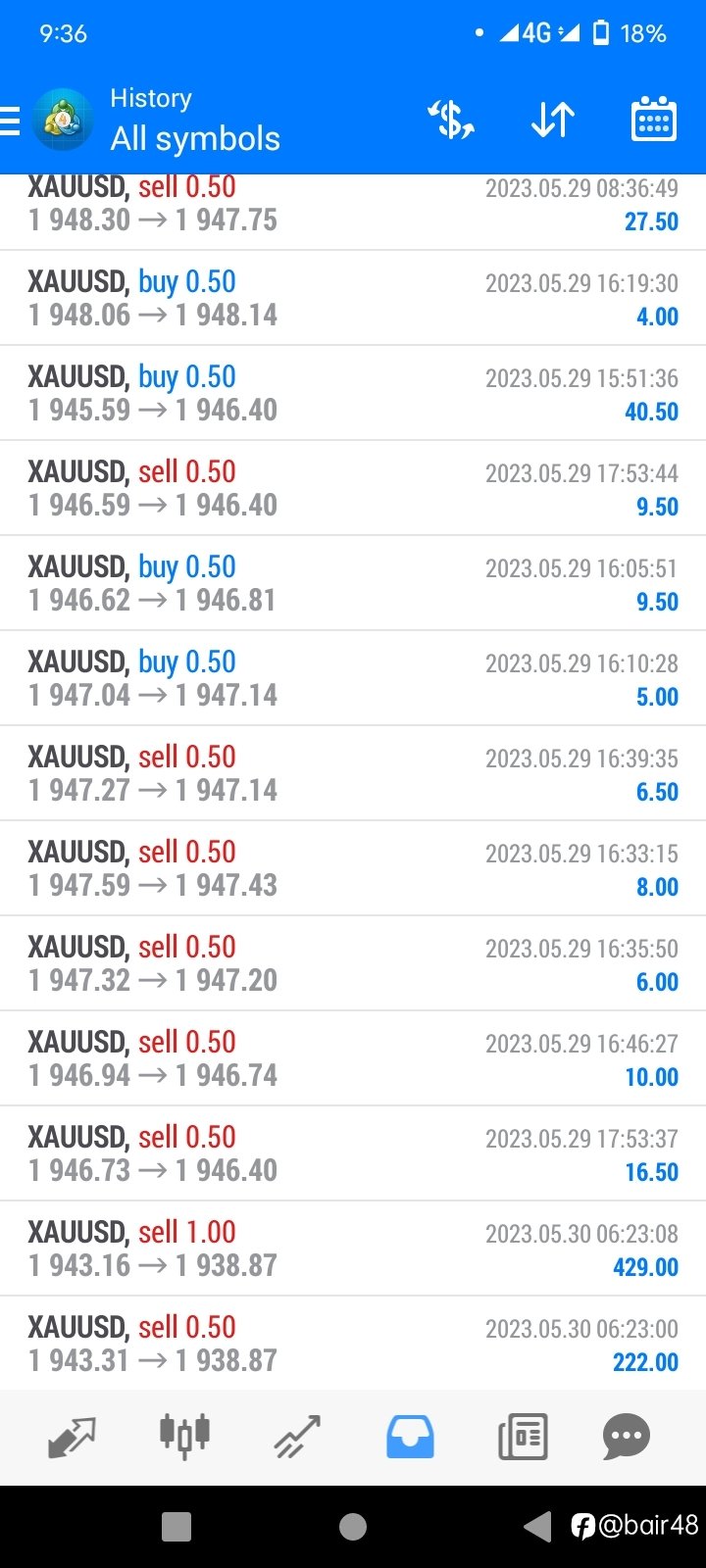Open the buy trade closed at 16:19:30
706x1568 pixels.
353,298
